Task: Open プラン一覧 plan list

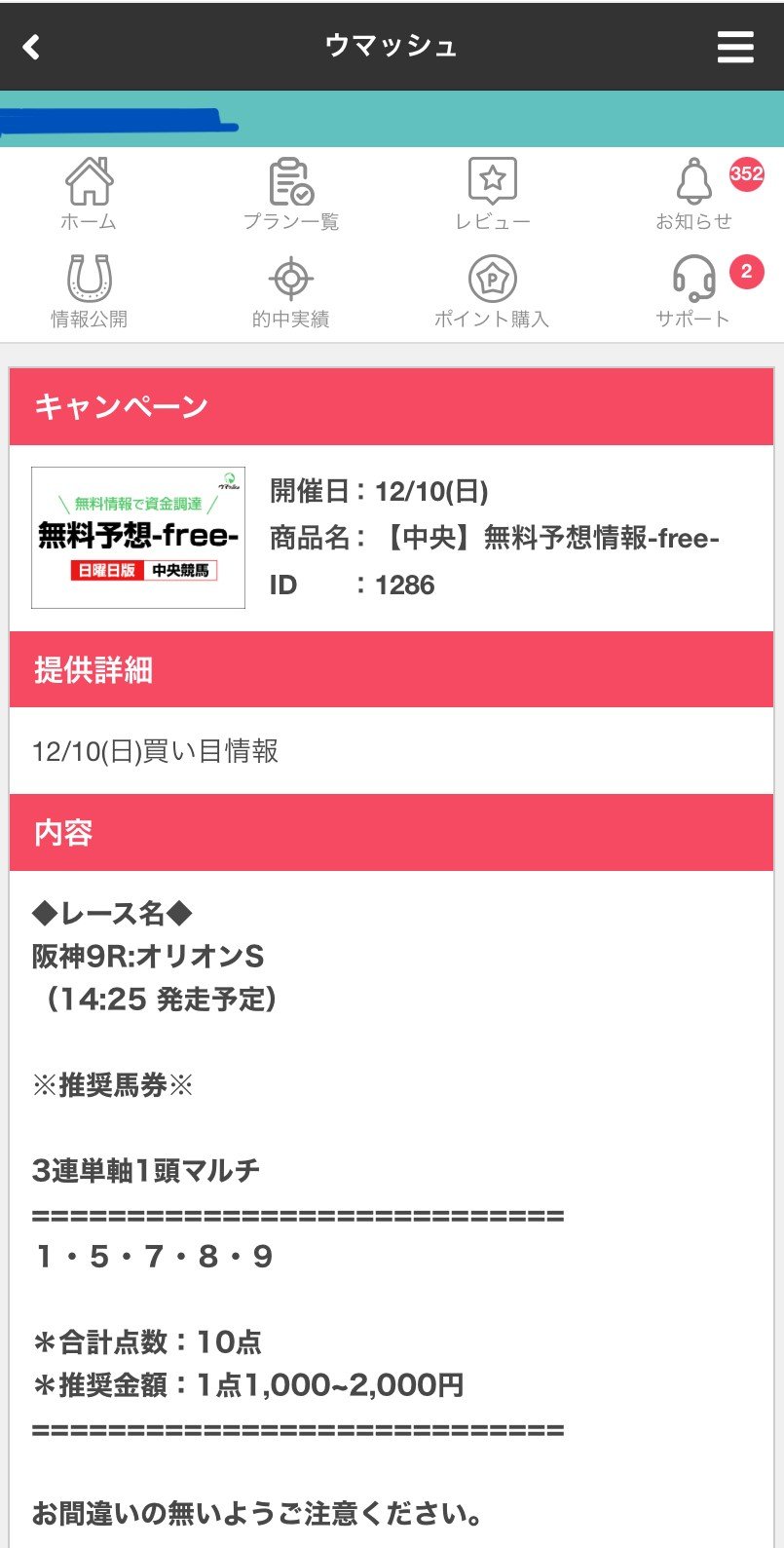Action: 290,195
